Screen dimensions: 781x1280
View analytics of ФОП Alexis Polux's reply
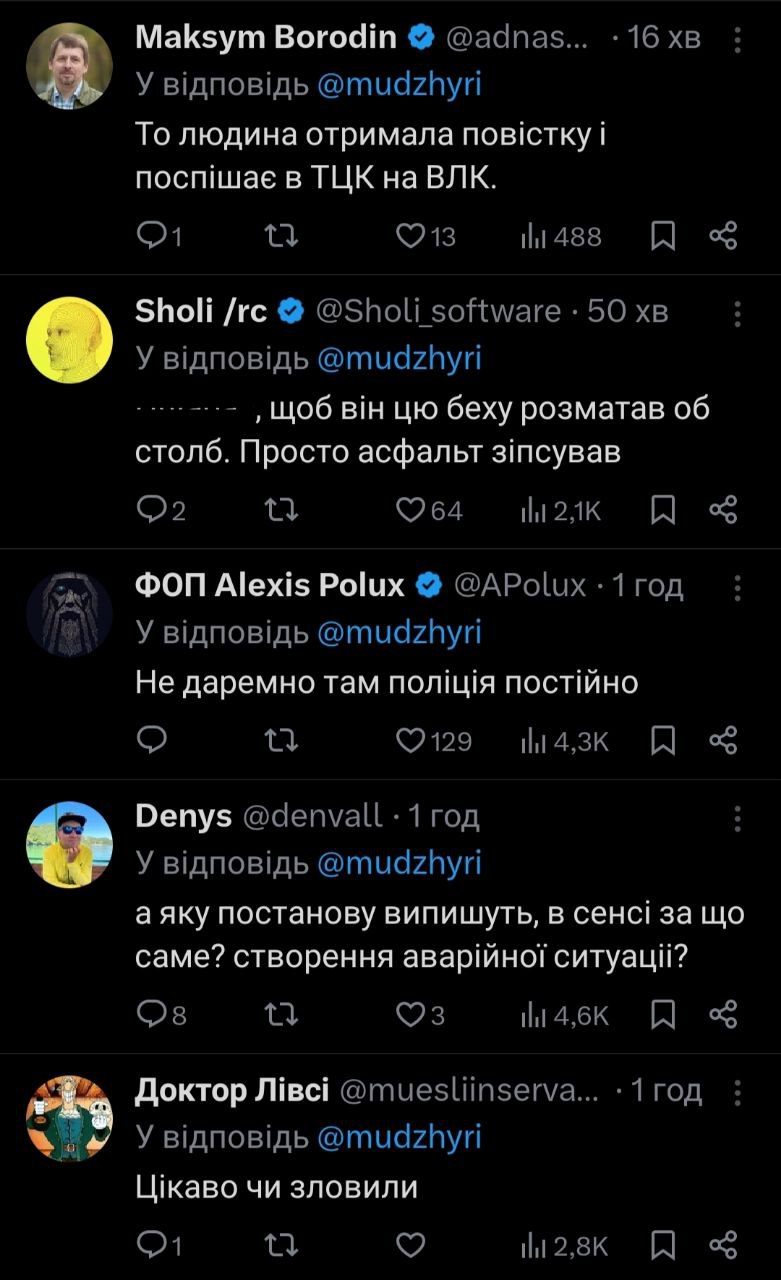[564, 741]
